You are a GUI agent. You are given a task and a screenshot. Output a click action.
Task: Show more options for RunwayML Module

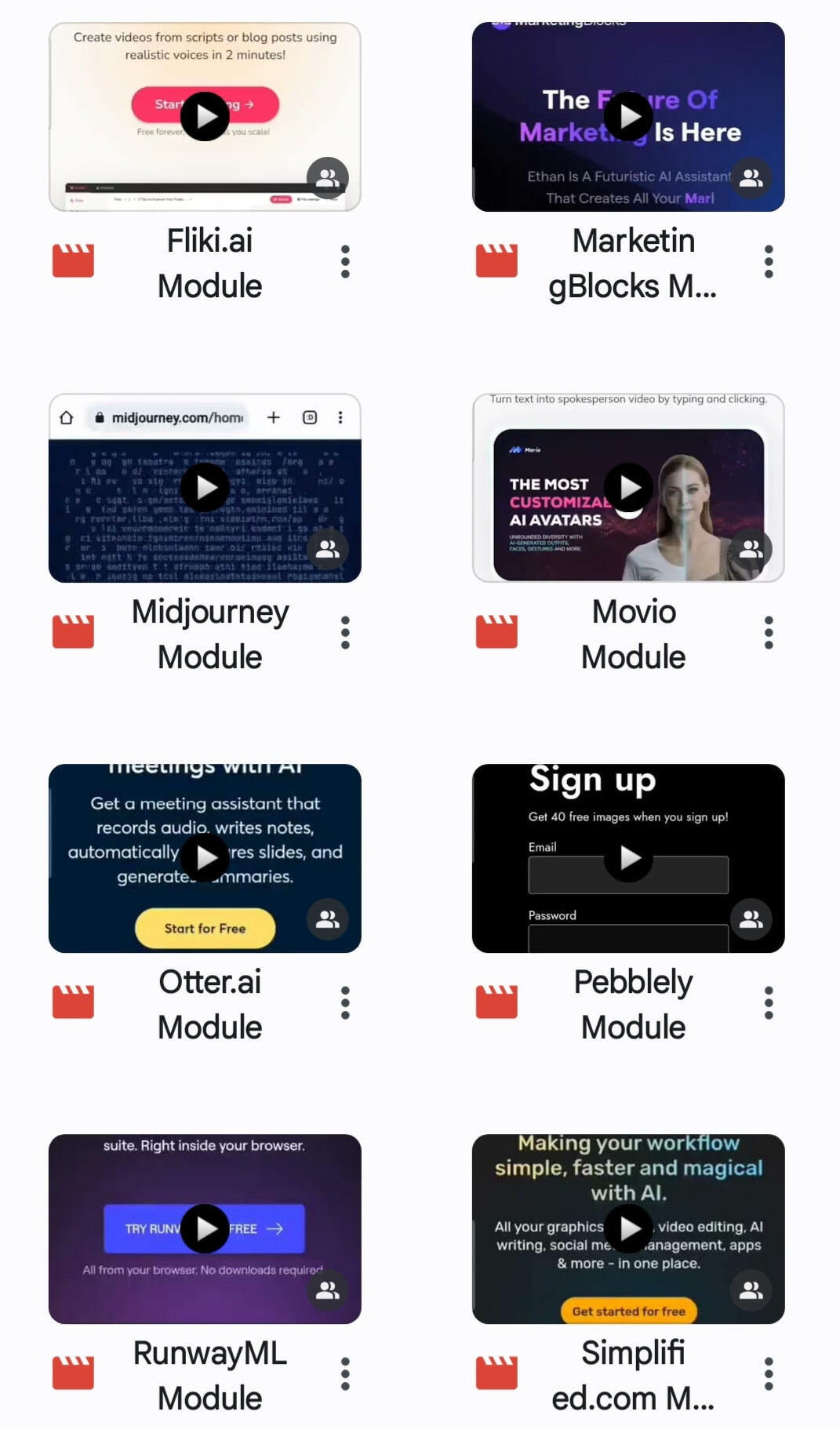click(345, 1373)
